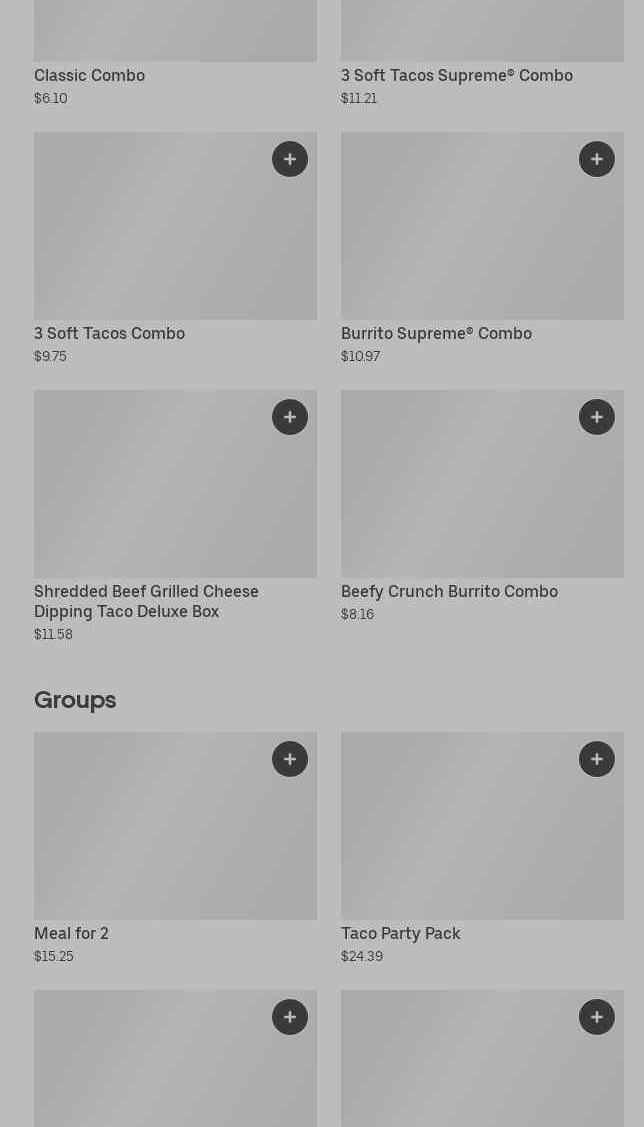Add Shredded Beef Grilled Cheese Dipping Taco Box
This screenshot has height=1127, width=644.
coord(290,417)
